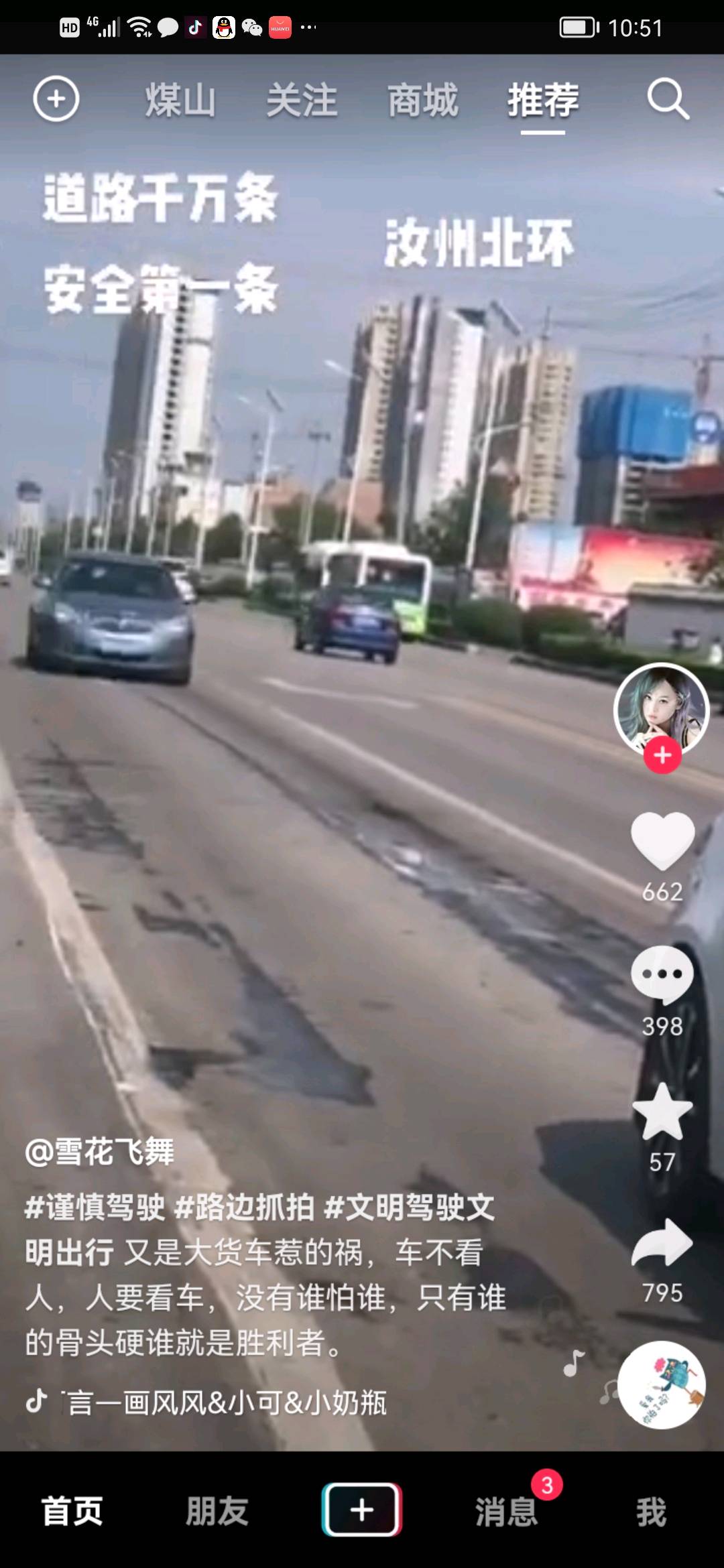
Task: Tap the circled plus icon at top
Action: pos(56,100)
